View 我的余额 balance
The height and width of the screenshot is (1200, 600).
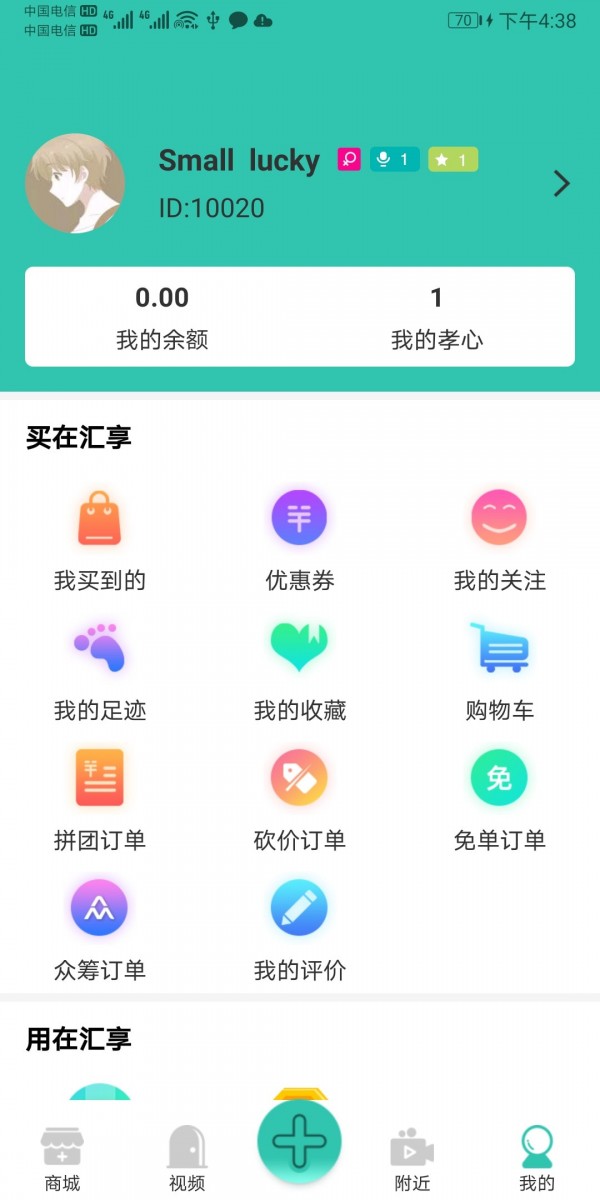162,316
